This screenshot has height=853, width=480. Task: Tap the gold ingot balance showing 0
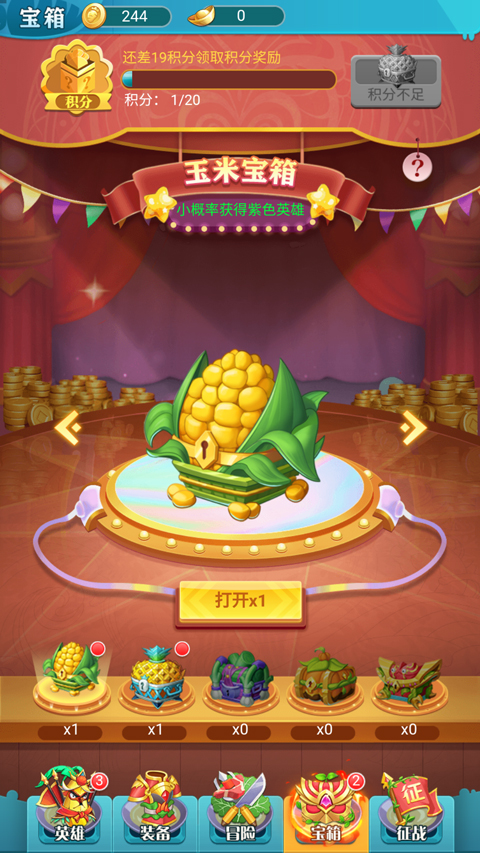236,16
